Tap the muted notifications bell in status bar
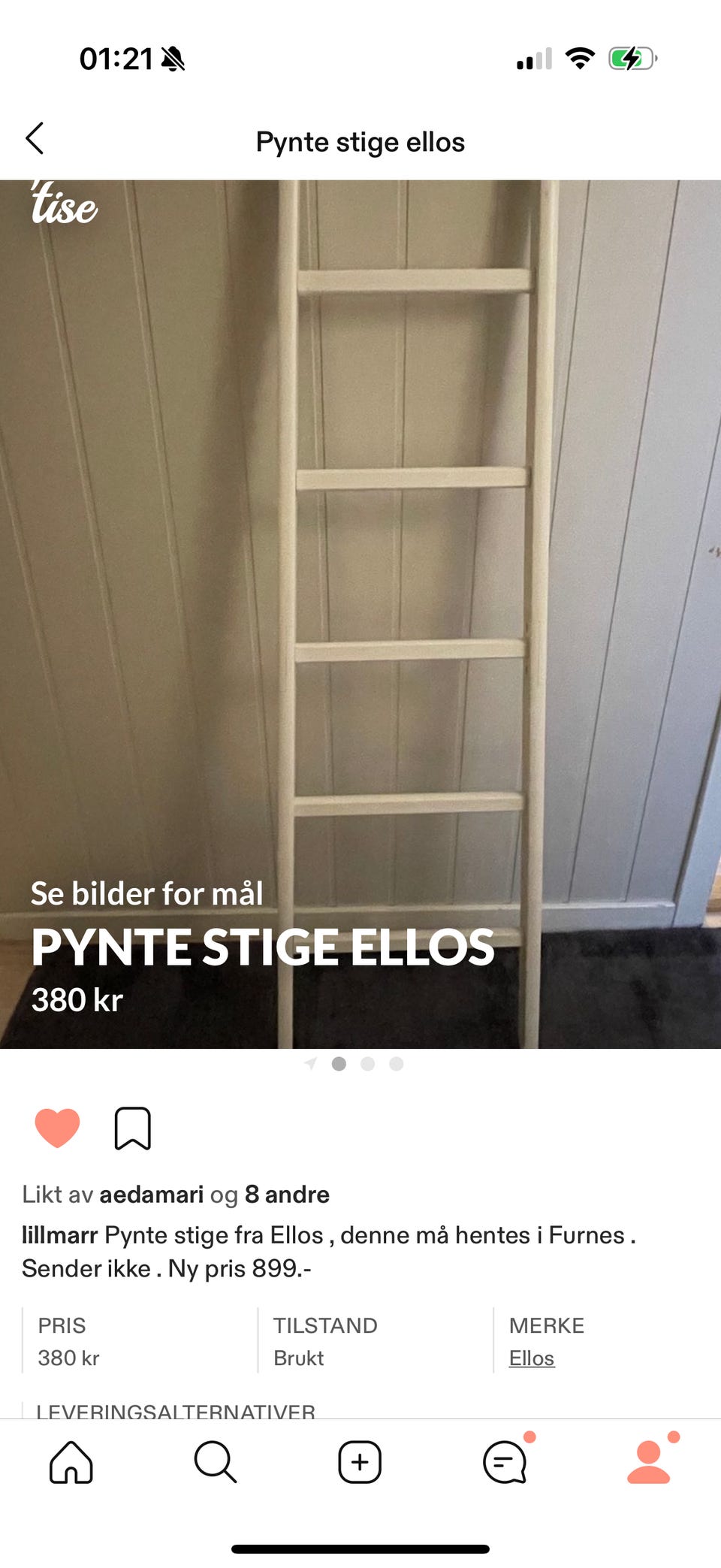The width and height of the screenshot is (721, 1568). point(171,57)
